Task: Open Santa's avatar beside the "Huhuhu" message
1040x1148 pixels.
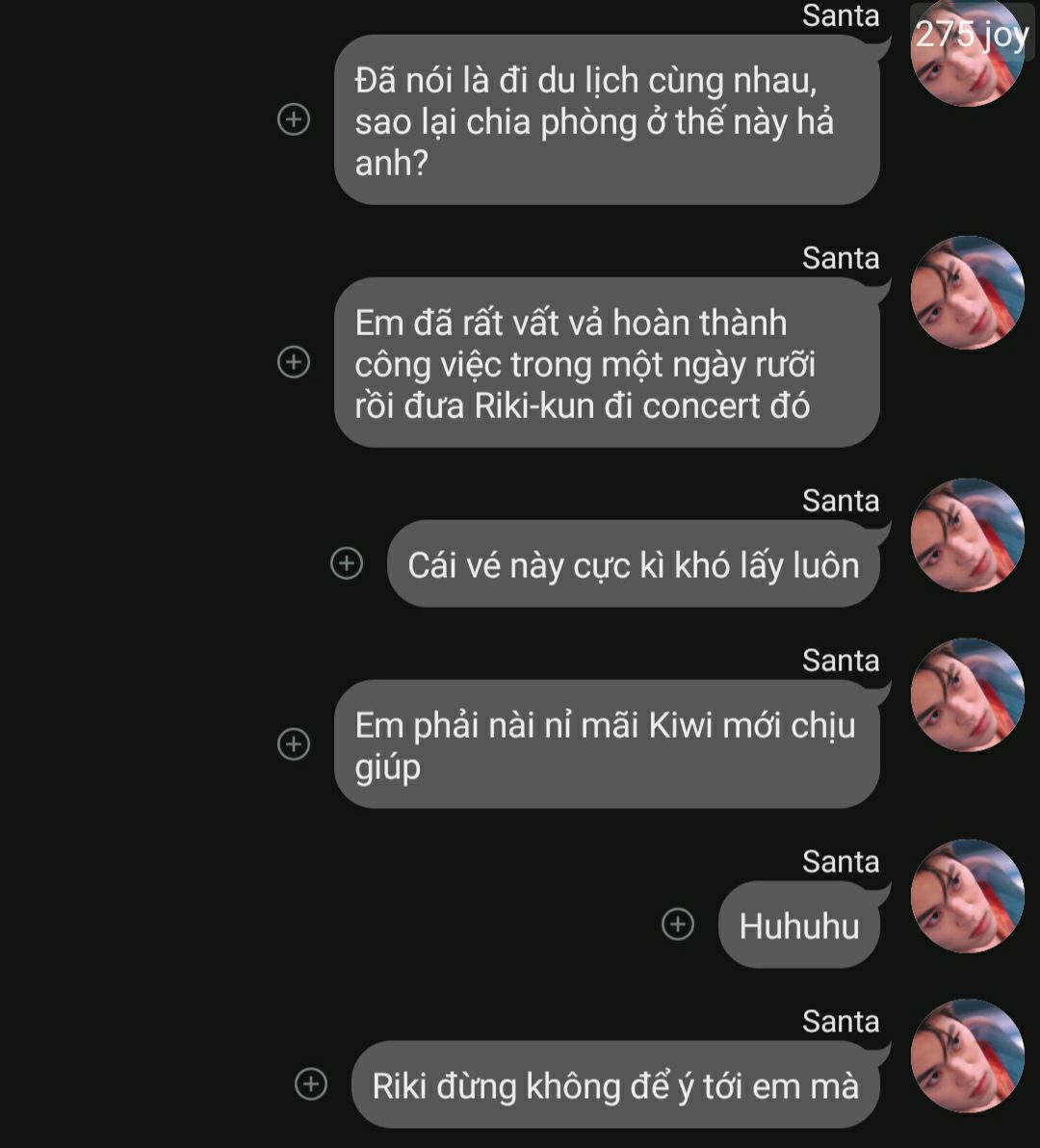Action: (967, 896)
